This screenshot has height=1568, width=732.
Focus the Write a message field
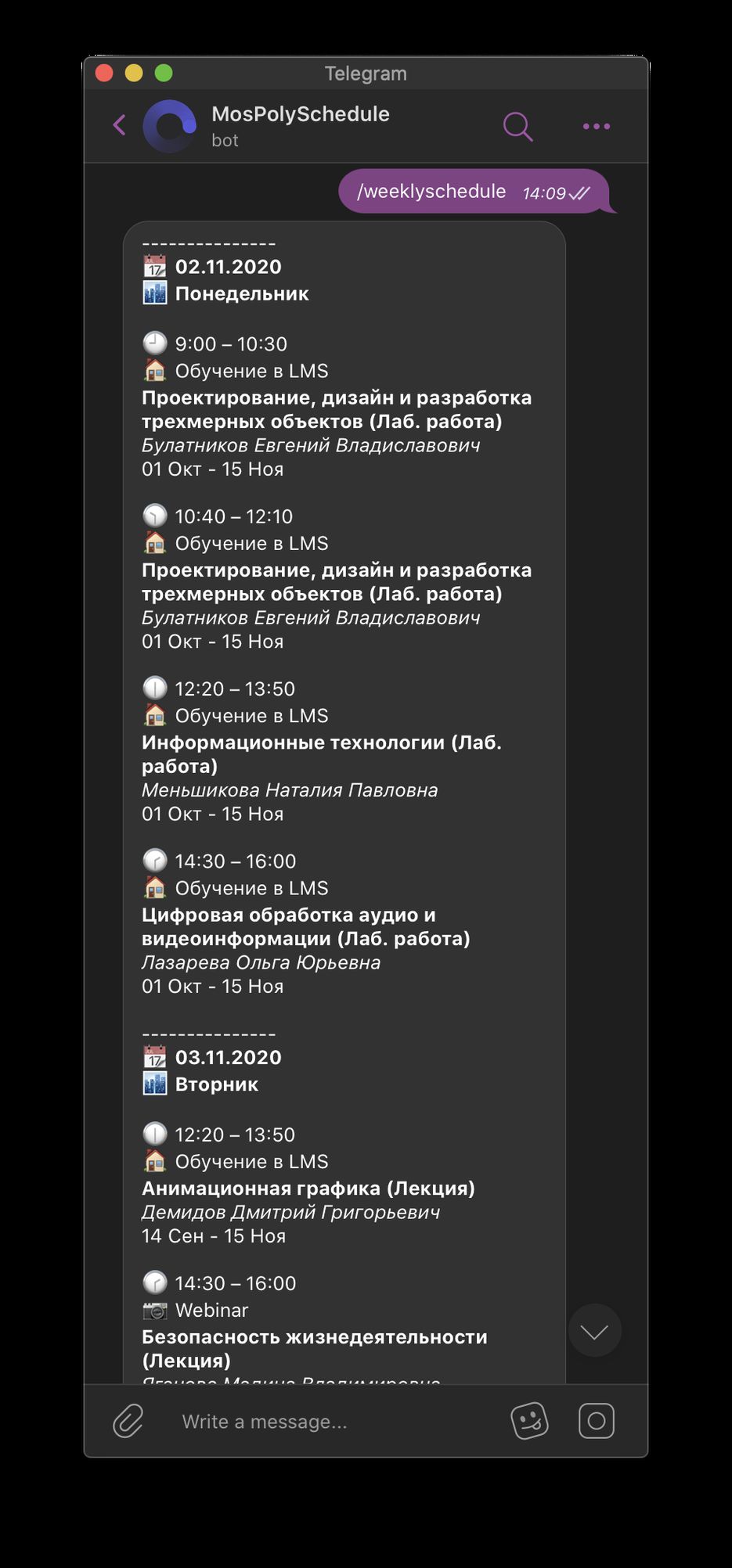pos(329,1422)
